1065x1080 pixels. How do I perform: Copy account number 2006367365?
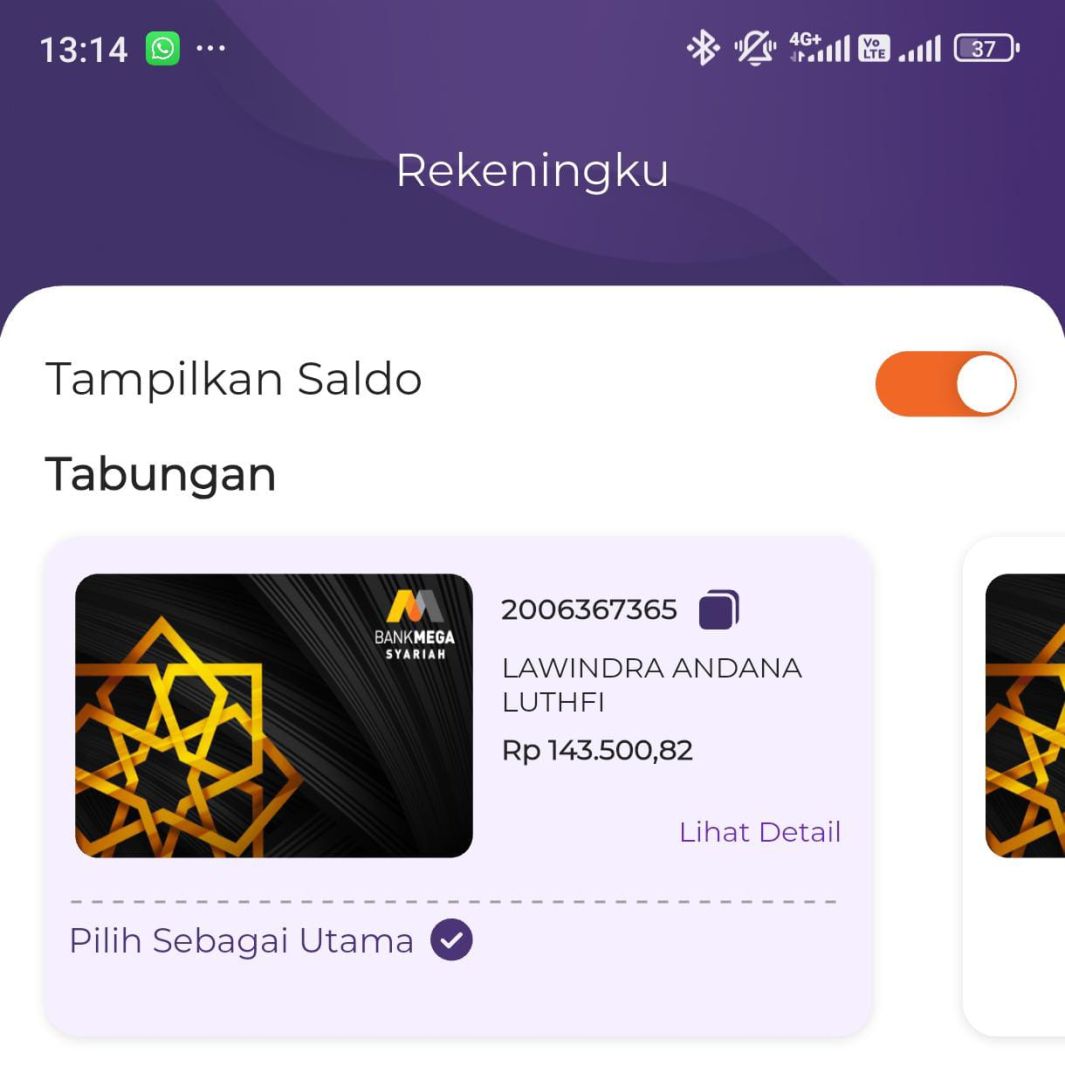pos(719,610)
